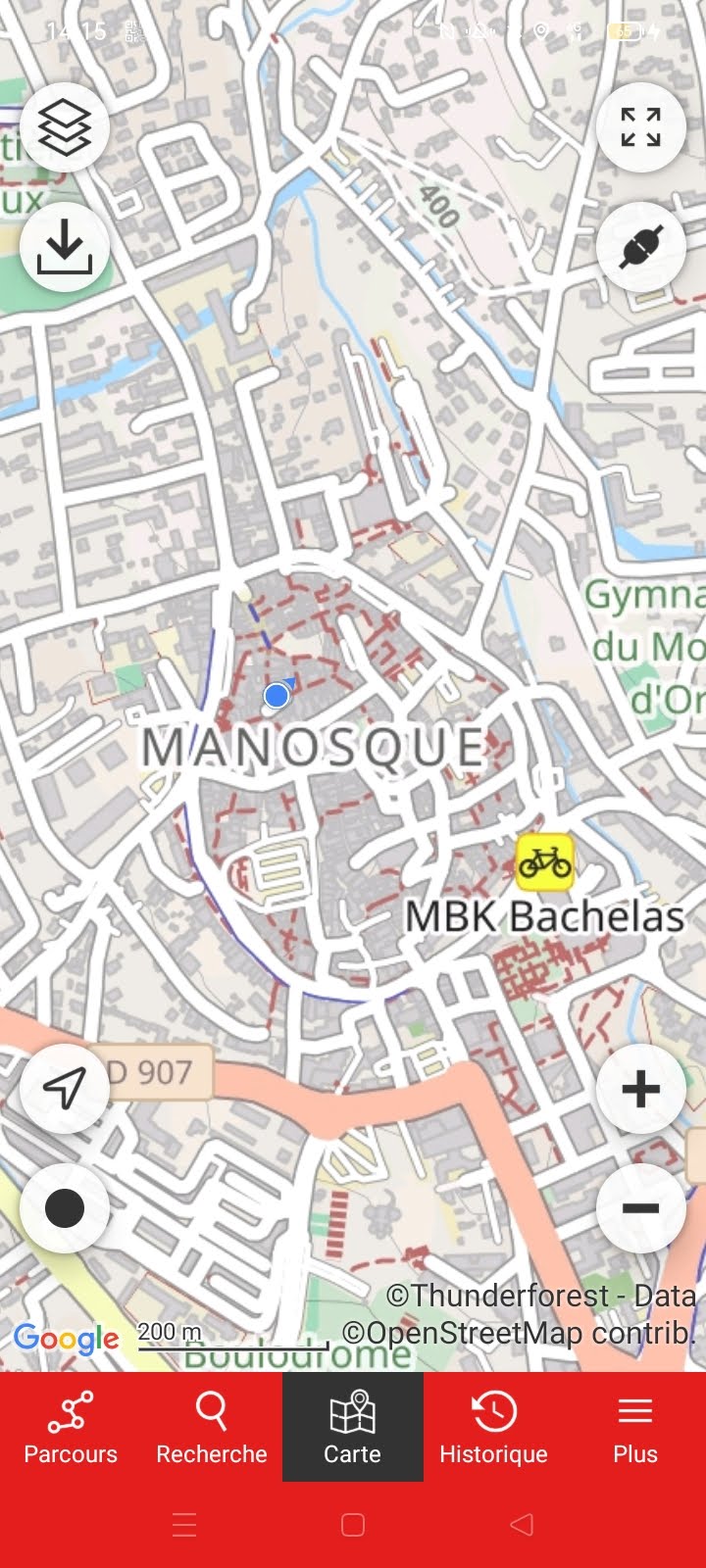Return to the phone's home screen
The width and height of the screenshot is (706, 1568).
353,1524
